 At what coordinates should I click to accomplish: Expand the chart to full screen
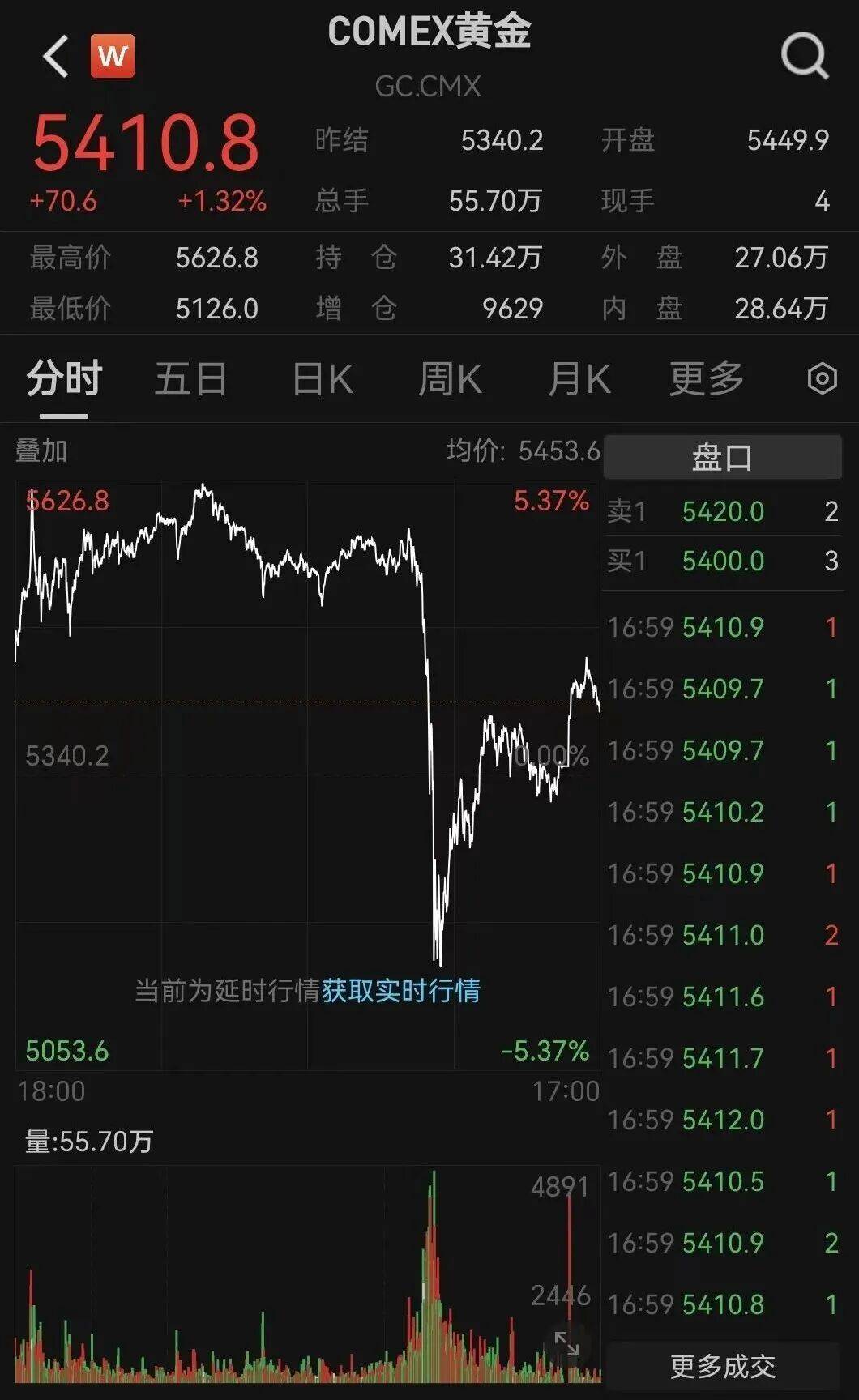(566, 1343)
